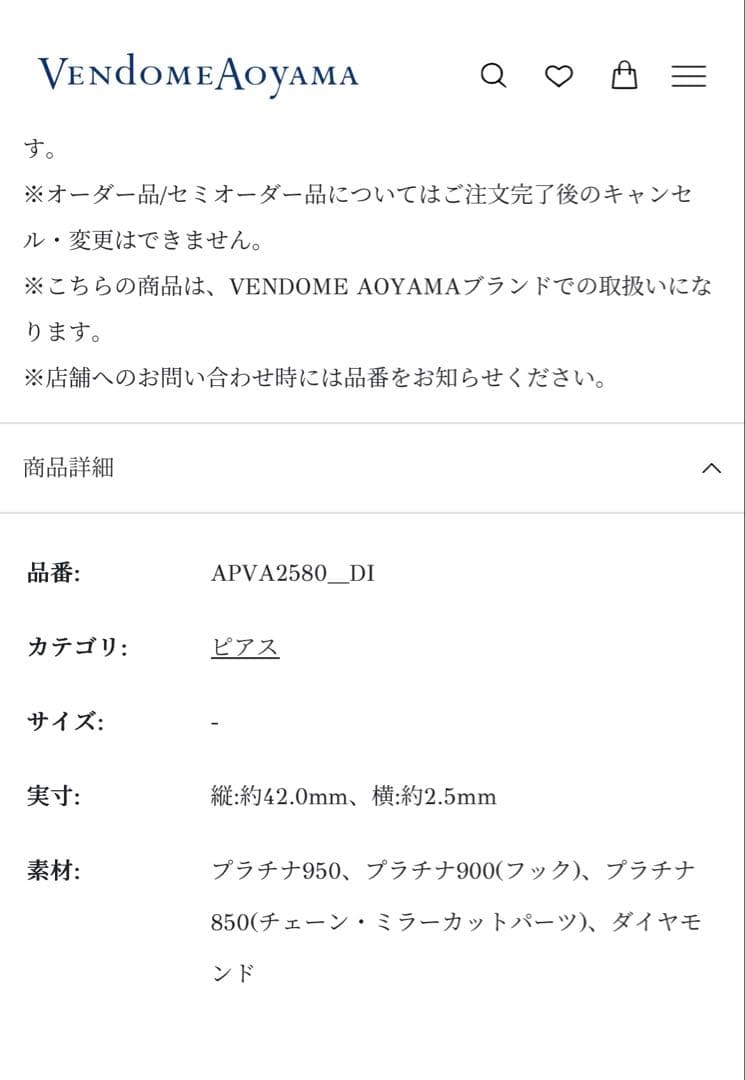
Task: Open the favorites heart icon
Action: [558, 75]
